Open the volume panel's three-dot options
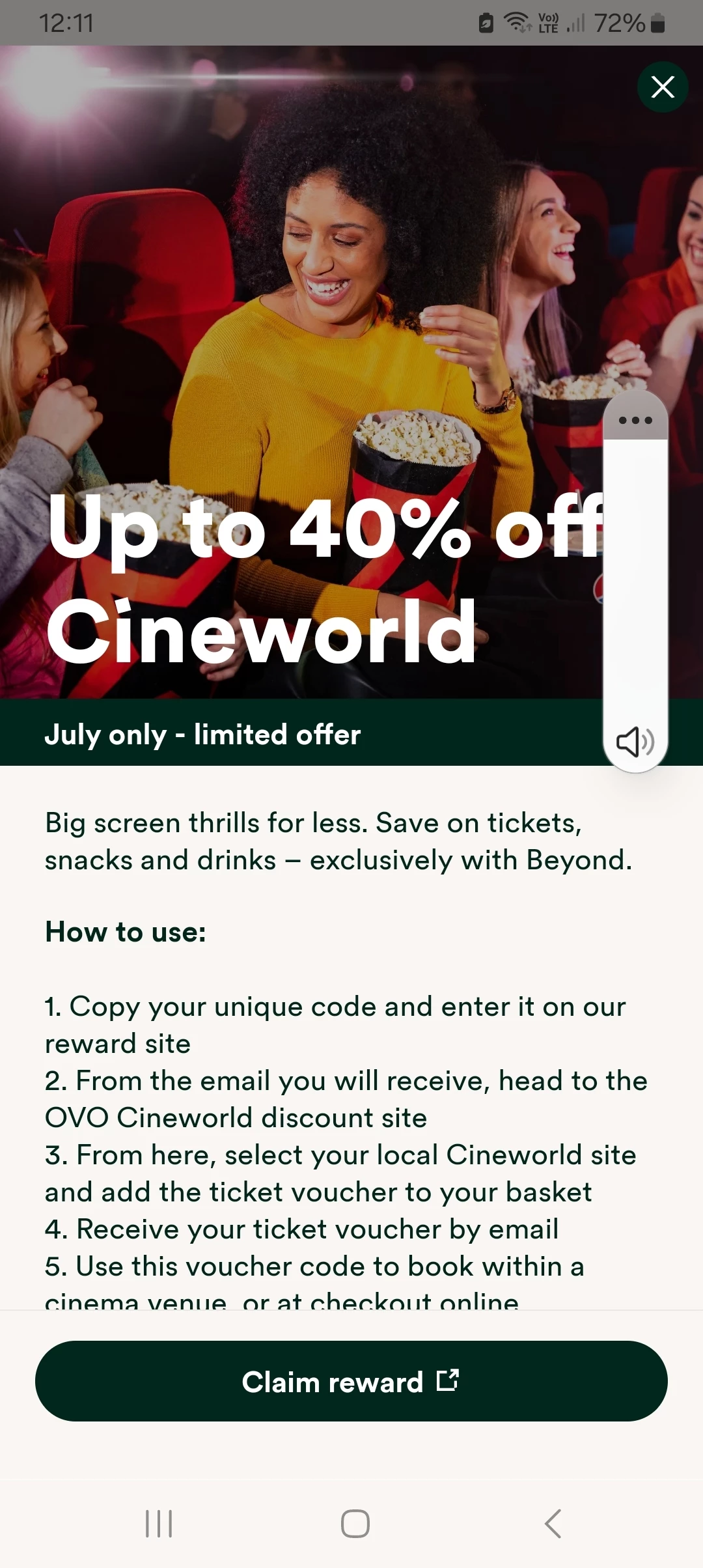703x1568 pixels. pos(635,420)
